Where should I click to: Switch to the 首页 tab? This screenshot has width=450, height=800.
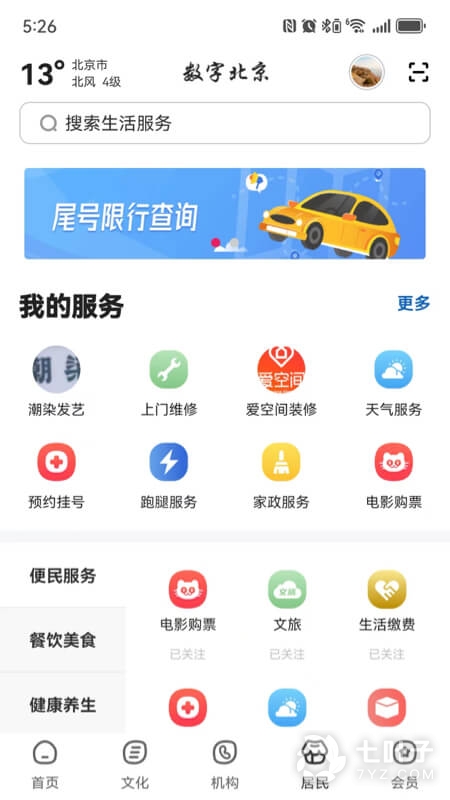pyautogui.click(x=45, y=765)
